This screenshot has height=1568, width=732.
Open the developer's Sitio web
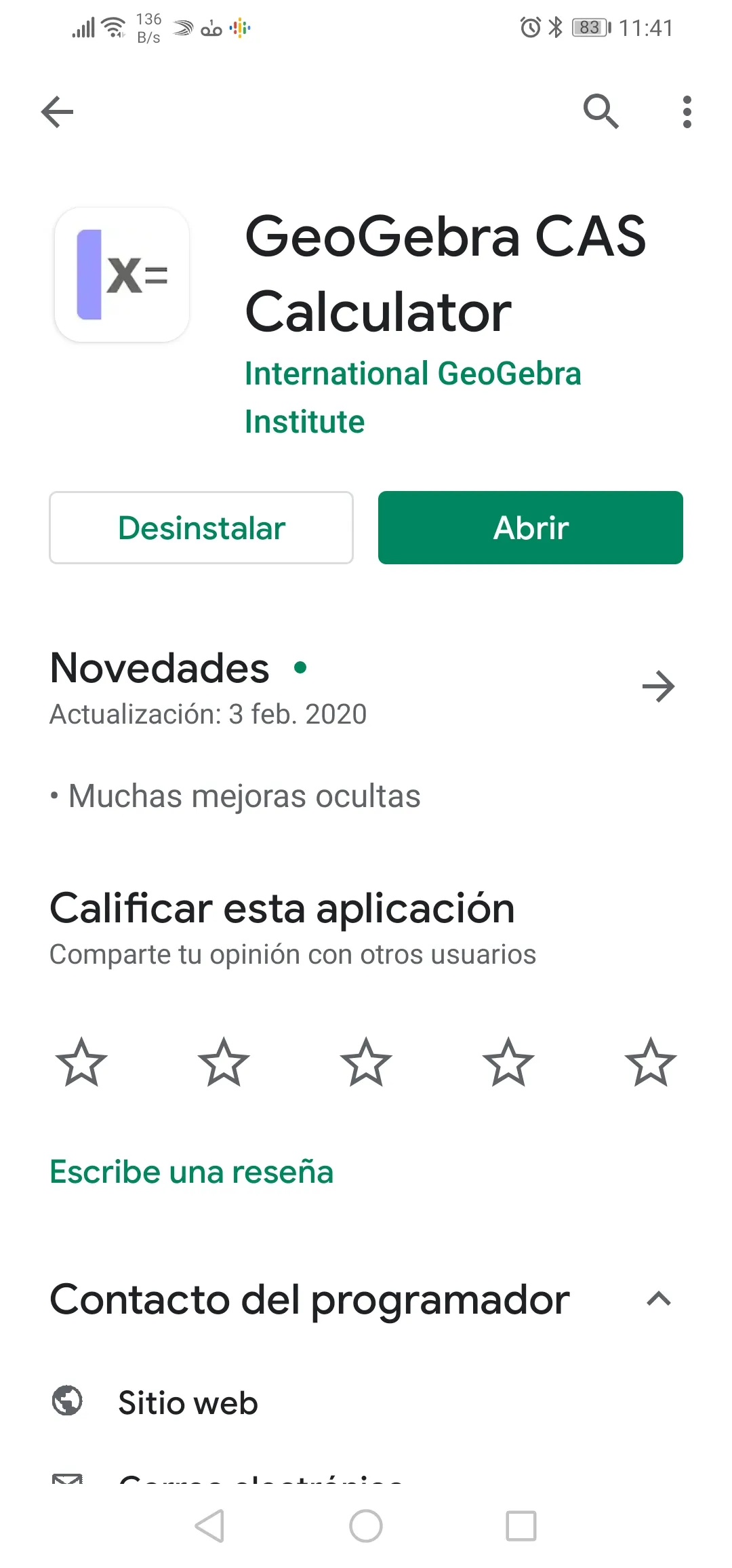188,1403
